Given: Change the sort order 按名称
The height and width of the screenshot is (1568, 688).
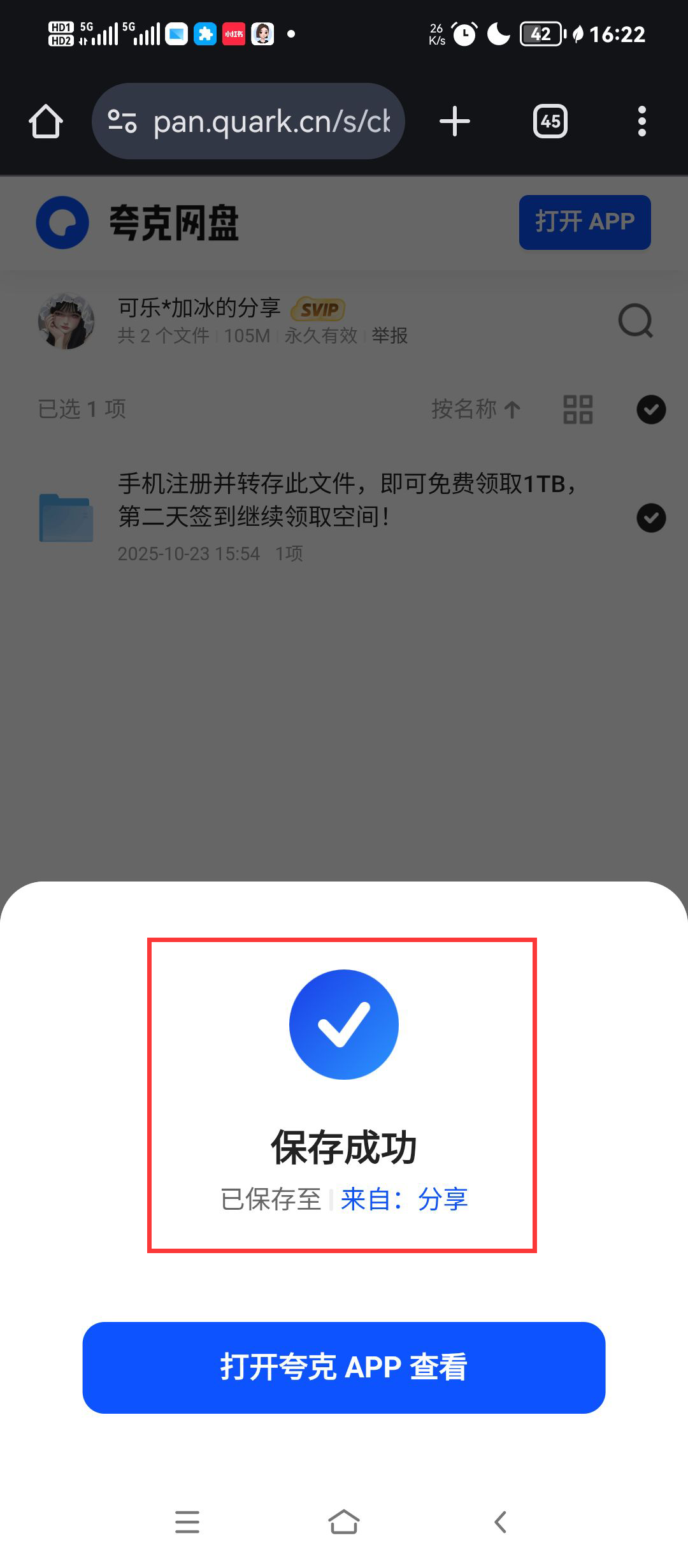Looking at the screenshot, I should coord(476,409).
